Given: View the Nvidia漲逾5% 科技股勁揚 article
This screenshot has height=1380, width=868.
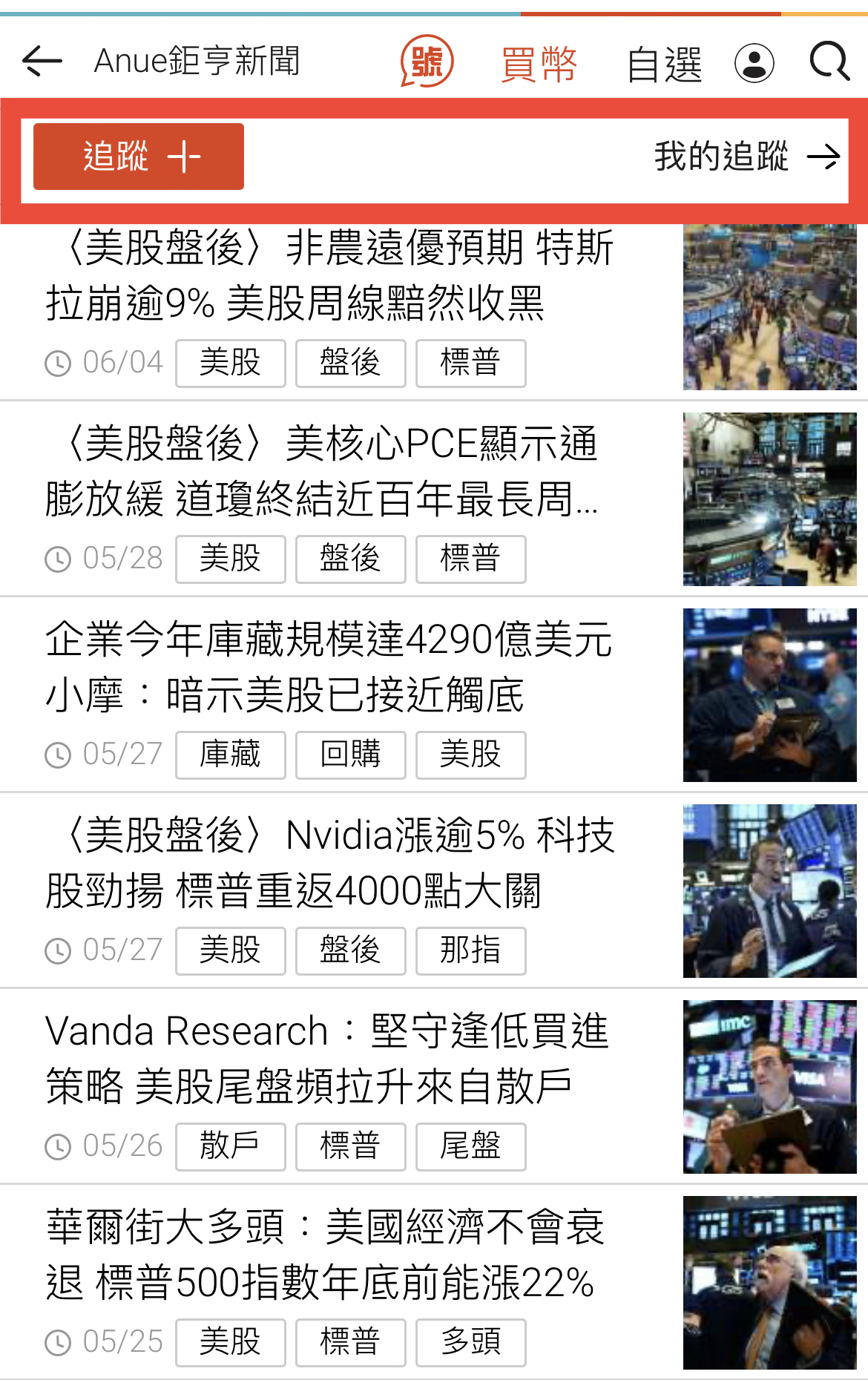Looking at the screenshot, I should [x=330, y=863].
